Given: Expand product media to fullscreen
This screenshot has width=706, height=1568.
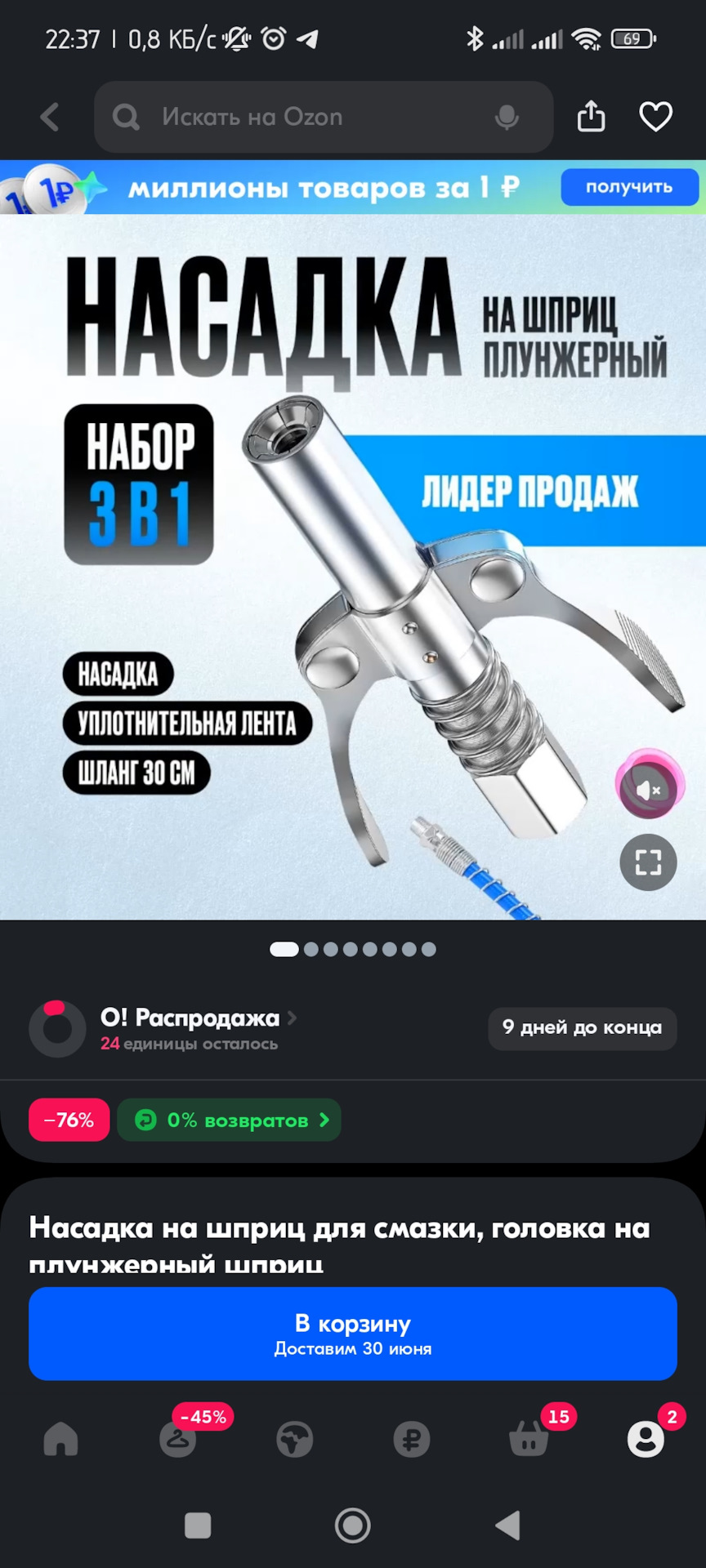Looking at the screenshot, I should [x=648, y=862].
